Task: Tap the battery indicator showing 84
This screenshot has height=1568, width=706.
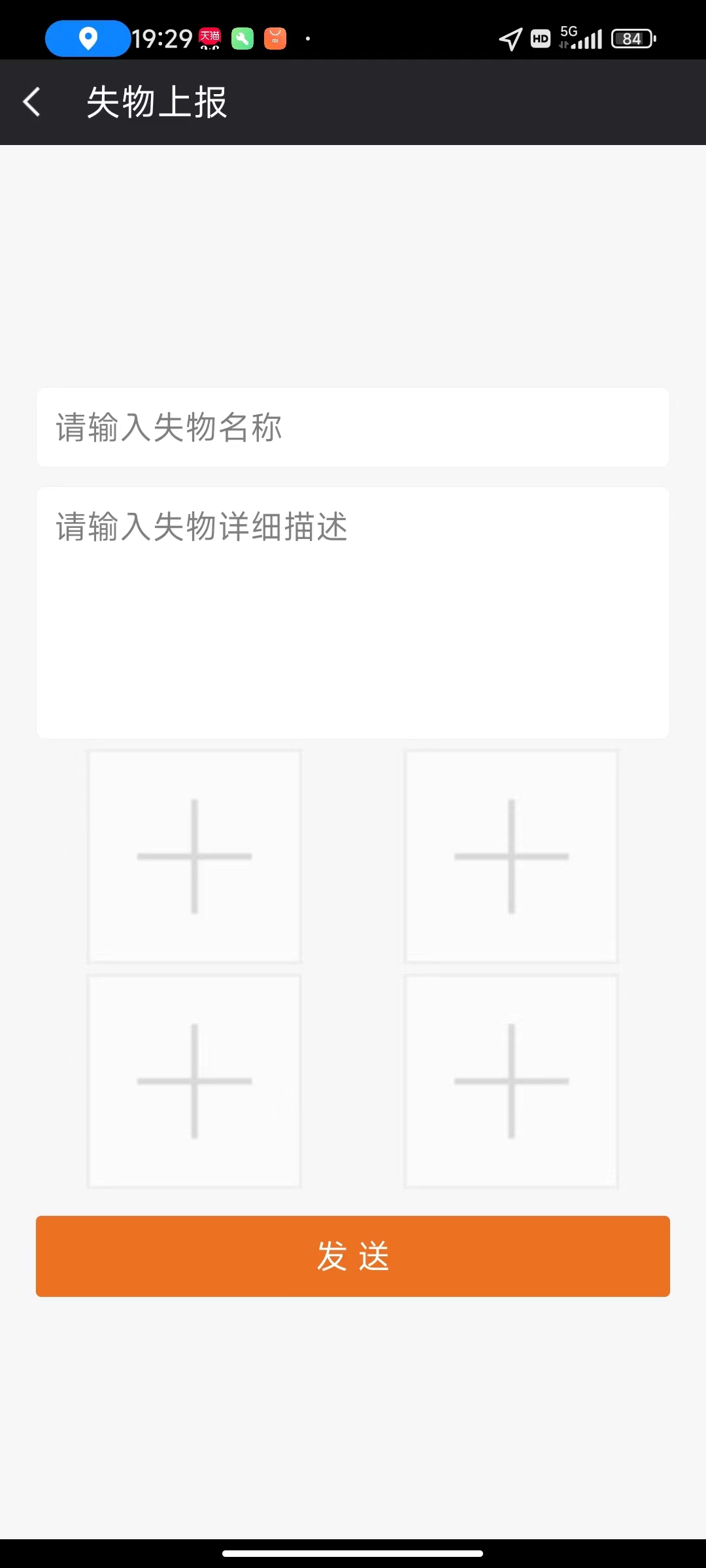Action: pyautogui.click(x=630, y=39)
